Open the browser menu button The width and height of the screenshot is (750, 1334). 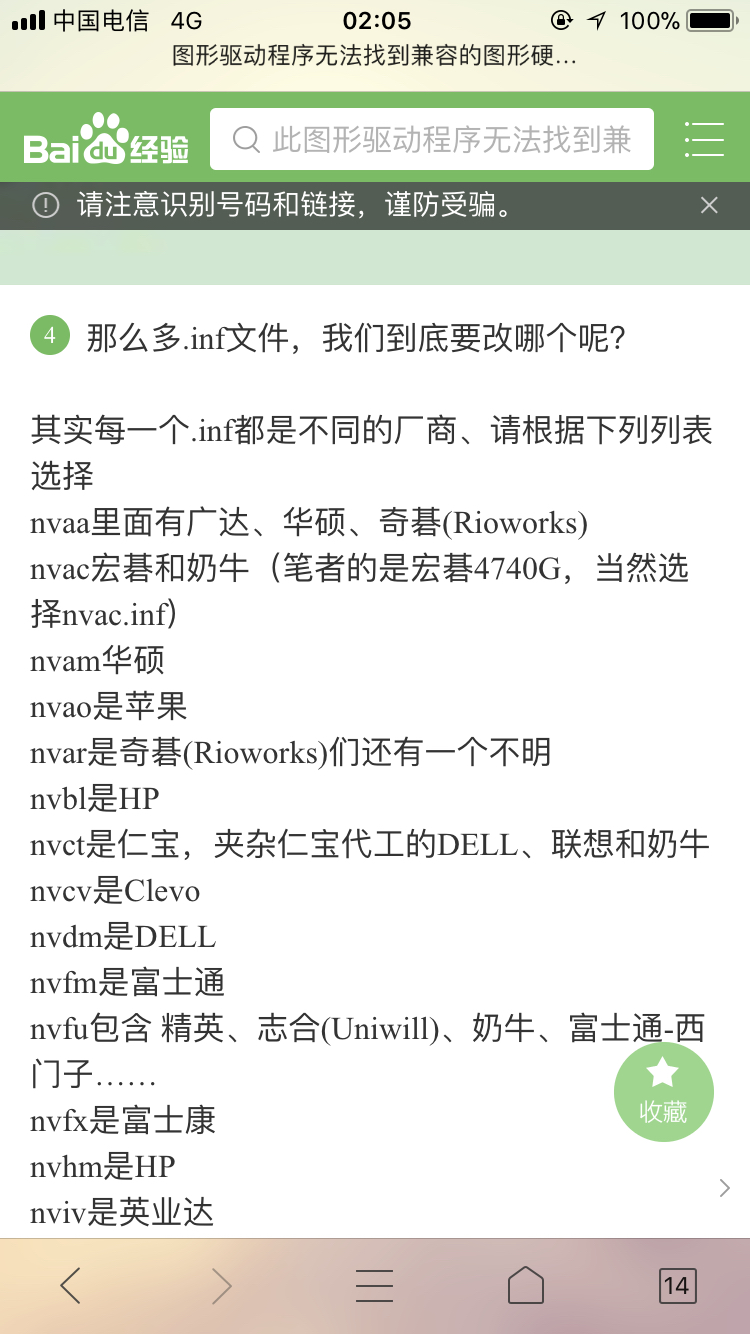[x=374, y=1285]
